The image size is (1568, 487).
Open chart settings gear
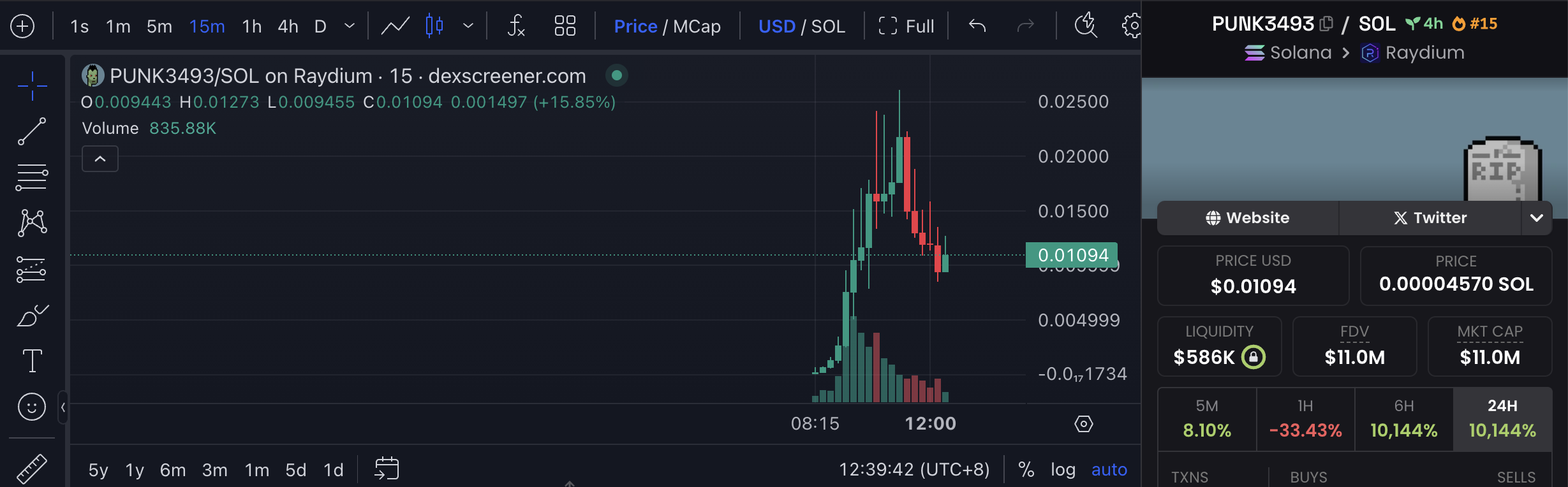(x=1132, y=26)
